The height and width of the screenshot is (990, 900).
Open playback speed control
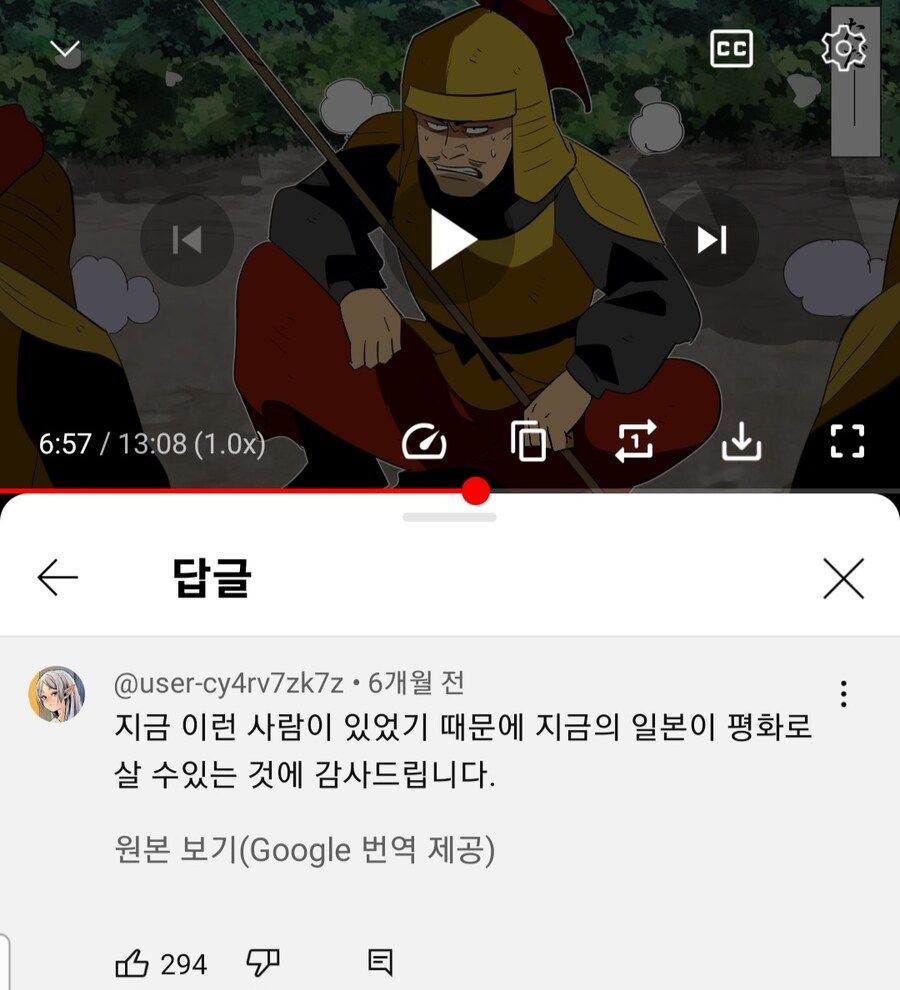tap(424, 441)
